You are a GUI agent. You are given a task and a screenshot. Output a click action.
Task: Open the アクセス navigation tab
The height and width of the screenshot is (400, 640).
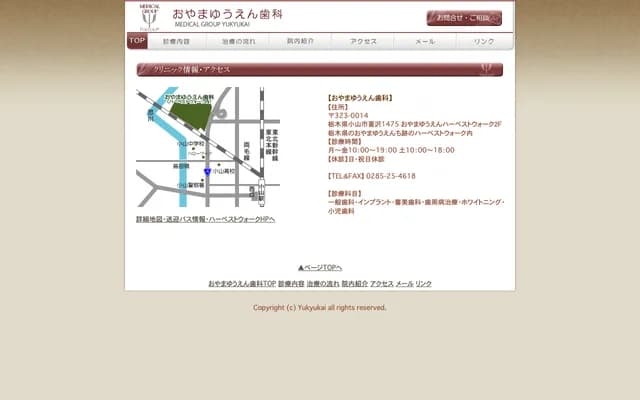pyautogui.click(x=363, y=41)
